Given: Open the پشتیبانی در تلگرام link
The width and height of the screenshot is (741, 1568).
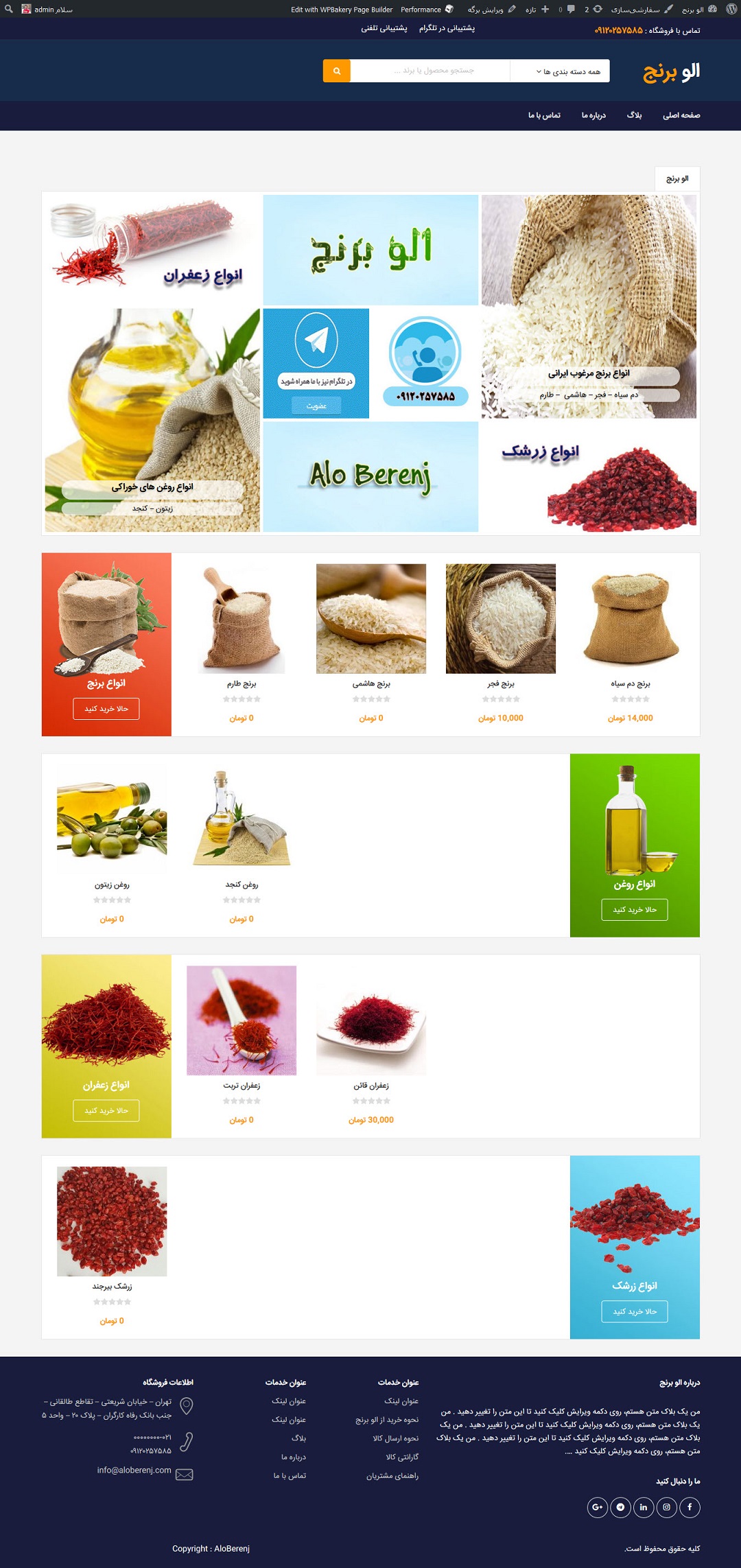Looking at the screenshot, I should 447,28.
